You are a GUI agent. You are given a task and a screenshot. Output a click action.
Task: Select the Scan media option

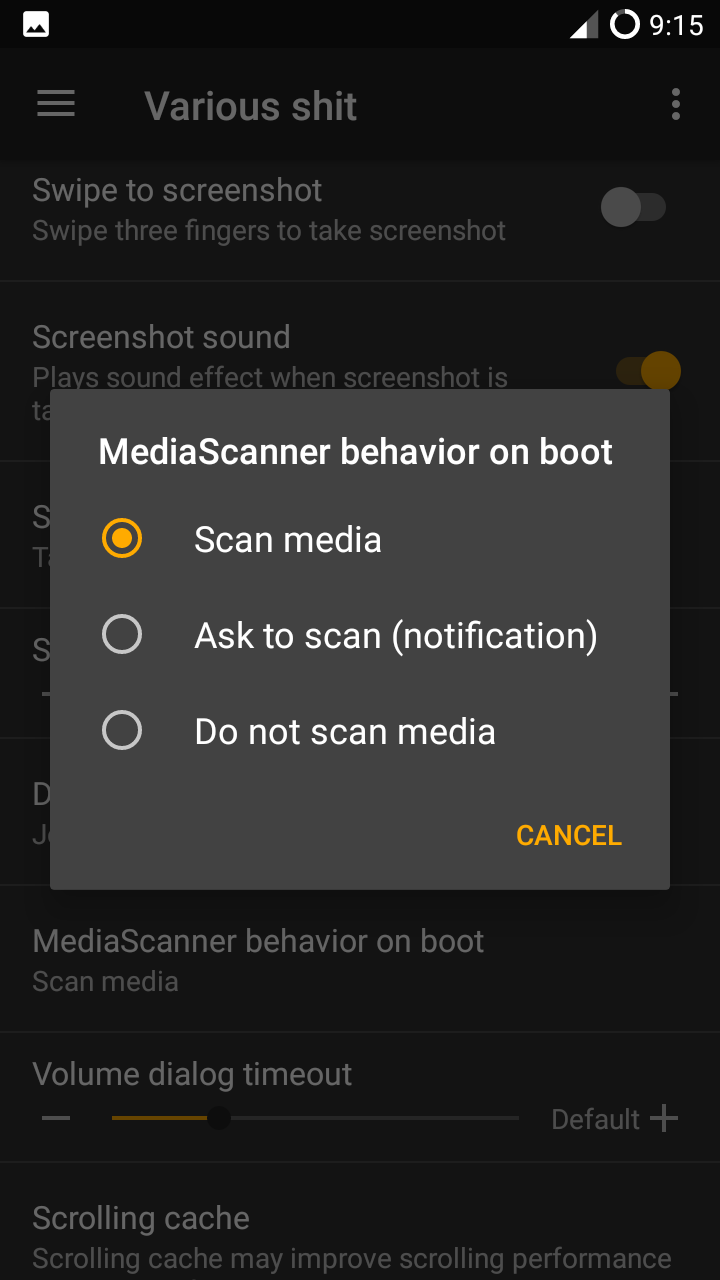[x=360, y=539]
